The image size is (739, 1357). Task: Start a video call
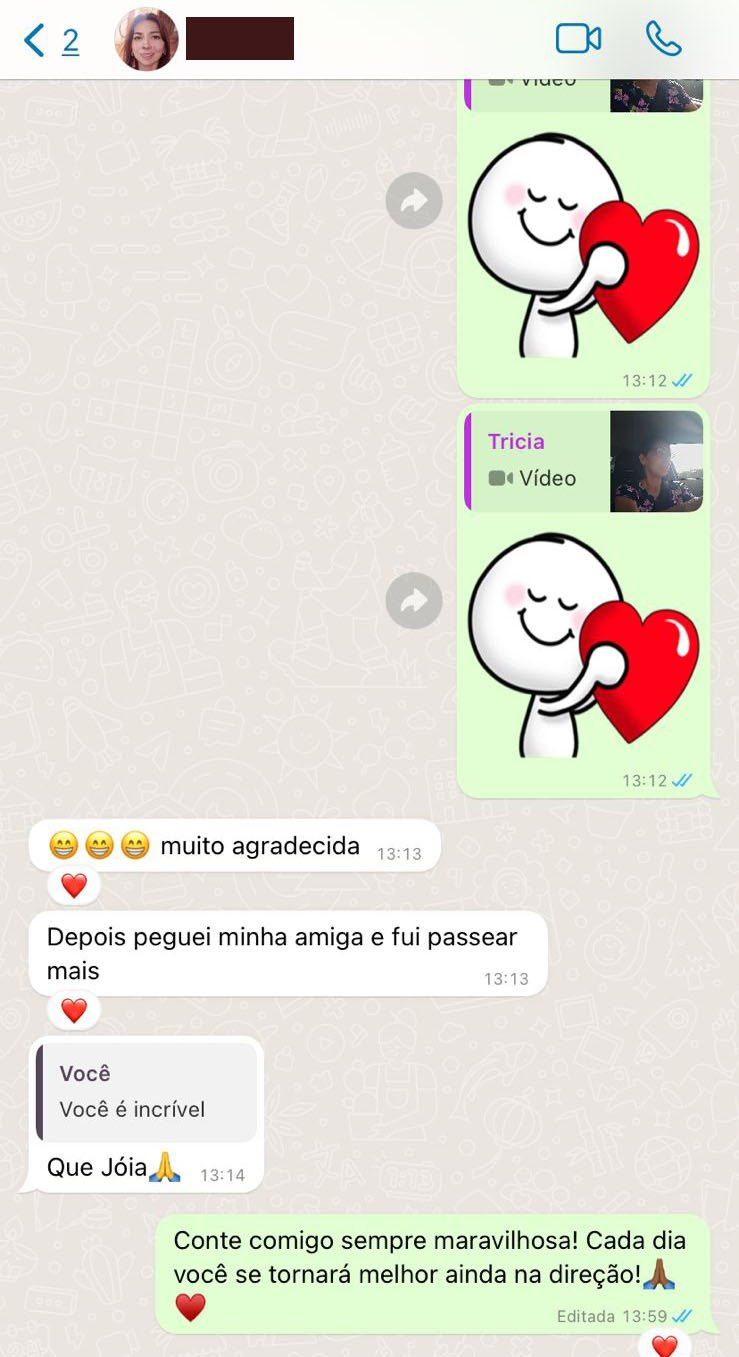(578, 39)
